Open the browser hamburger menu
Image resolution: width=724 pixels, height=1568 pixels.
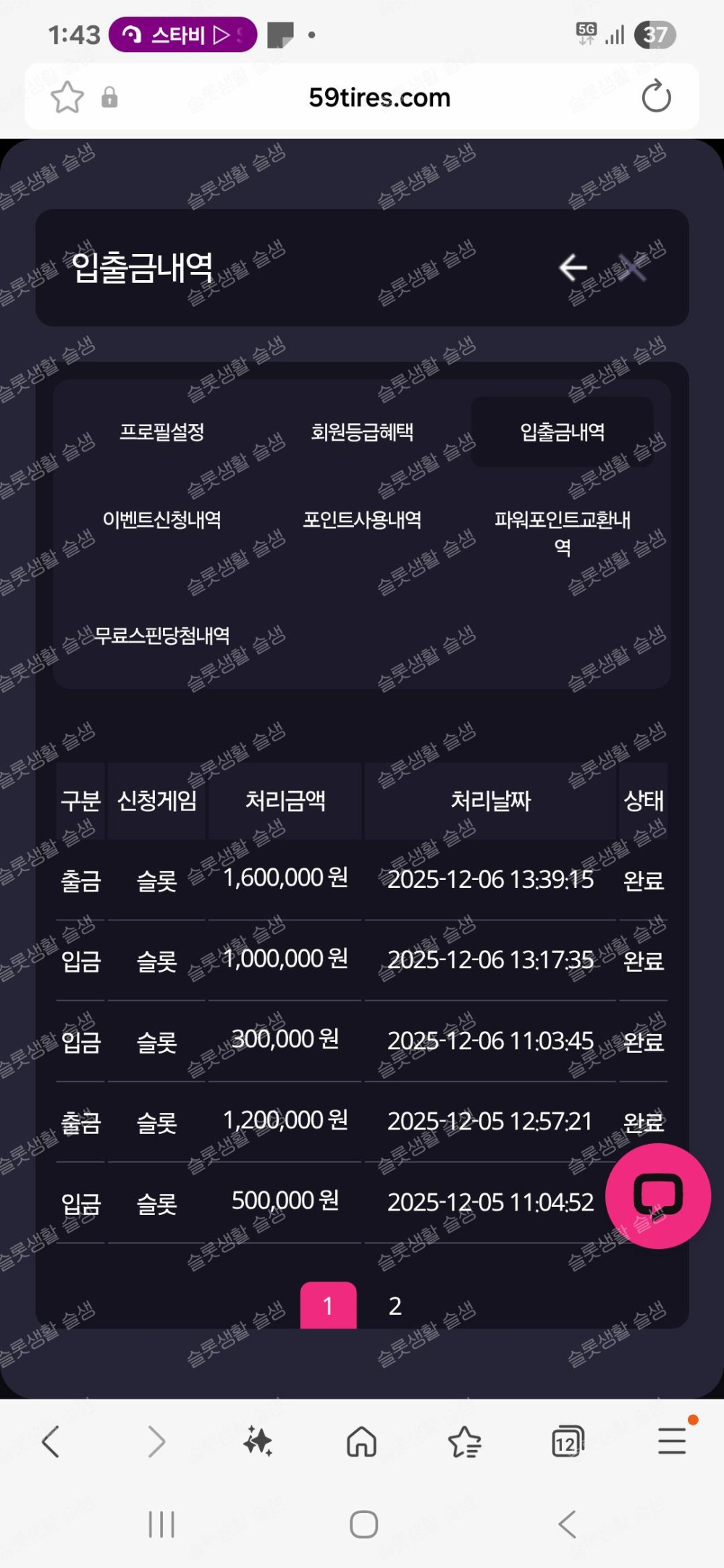(671, 1441)
